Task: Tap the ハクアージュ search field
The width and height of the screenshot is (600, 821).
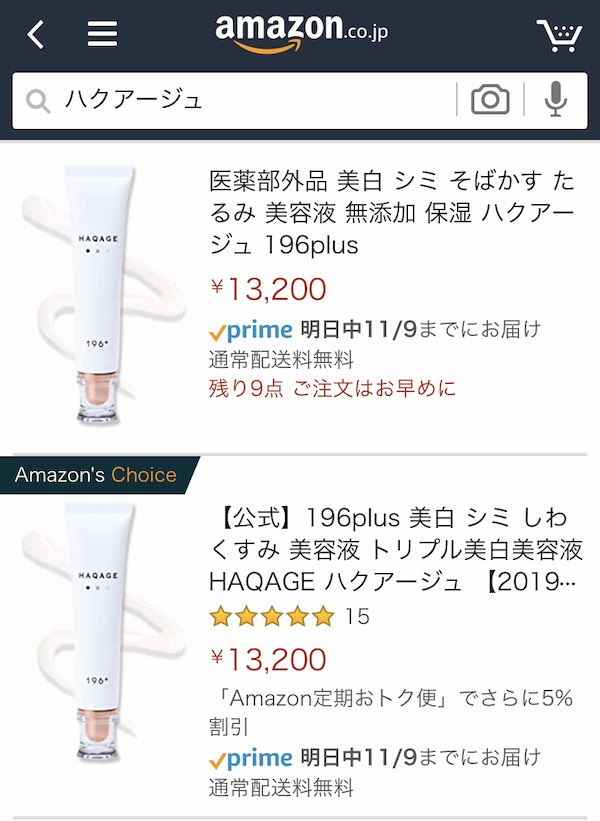Action: (x=250, y=100)
